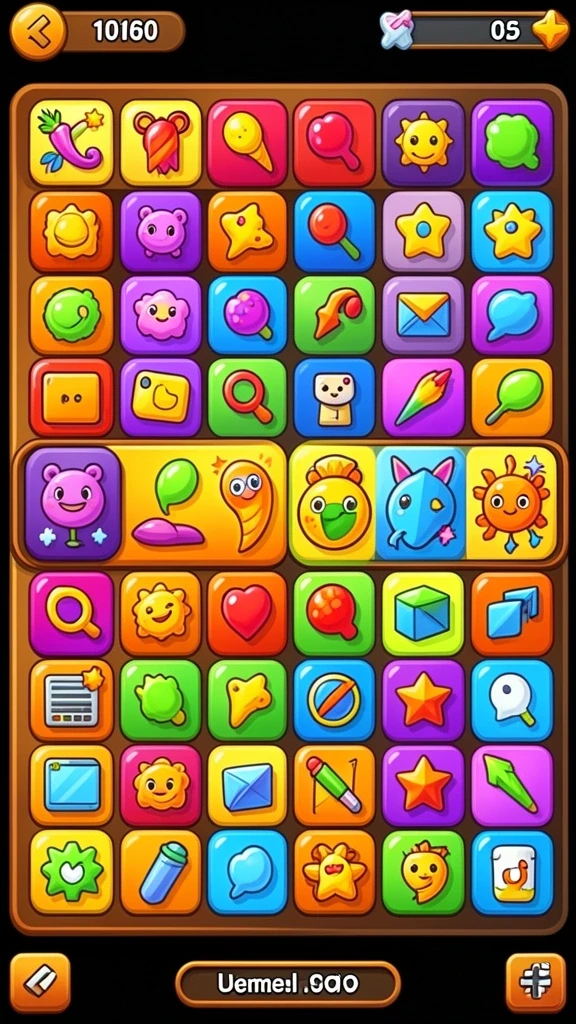Tap the bottom-left orange eraser button
The height and width of the screenshot is (1024, 576).
[x=40, y=982]
